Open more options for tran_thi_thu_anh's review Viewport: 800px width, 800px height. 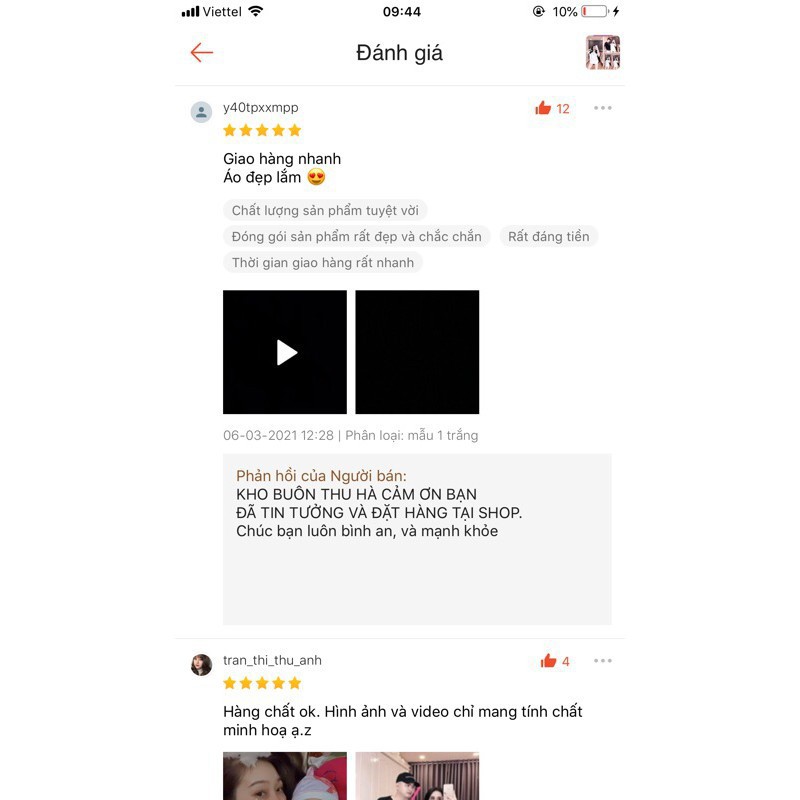pyautogui.click(x=602, y=661)
